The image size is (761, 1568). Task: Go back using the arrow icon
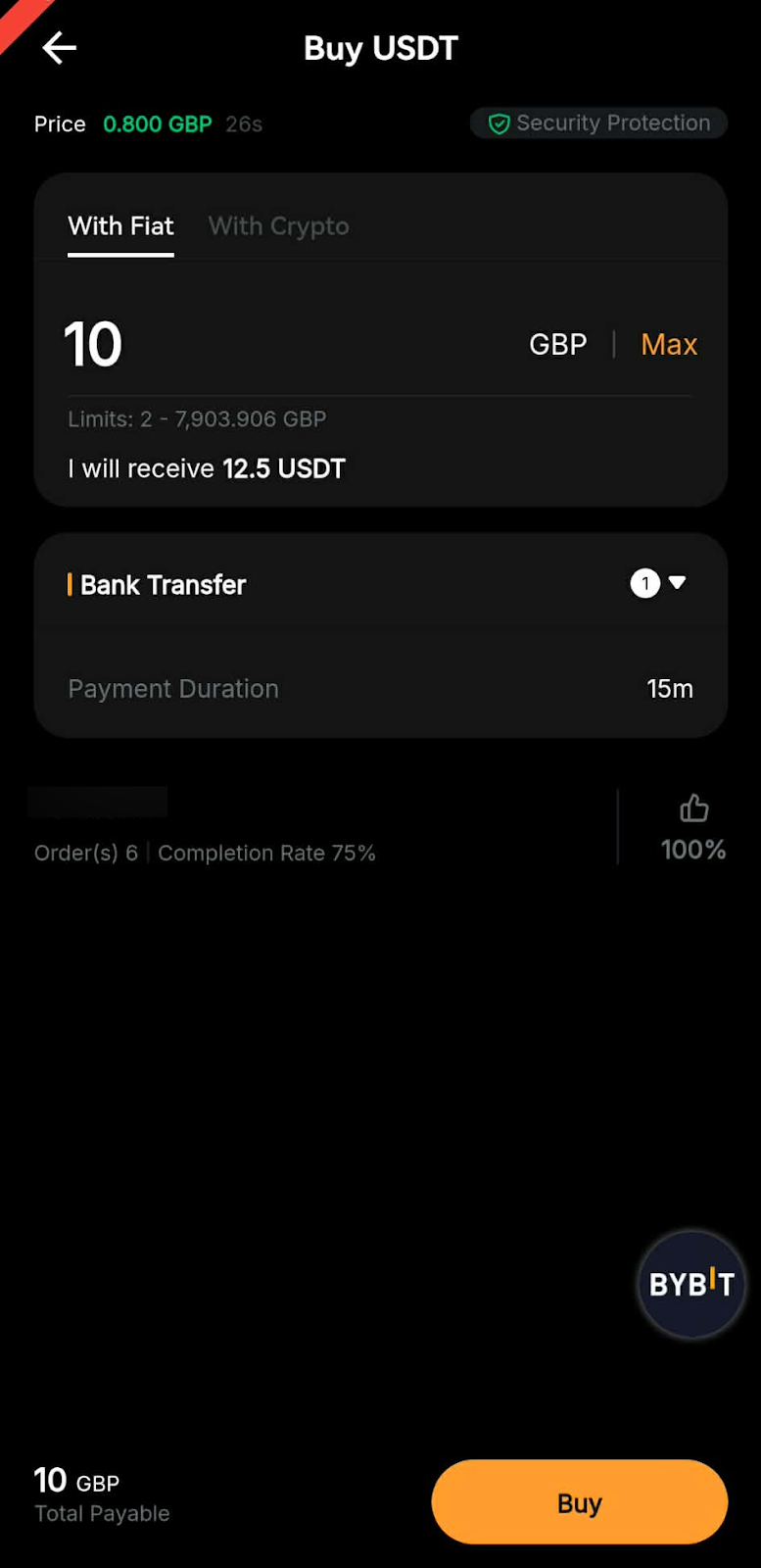click(59, 47)
